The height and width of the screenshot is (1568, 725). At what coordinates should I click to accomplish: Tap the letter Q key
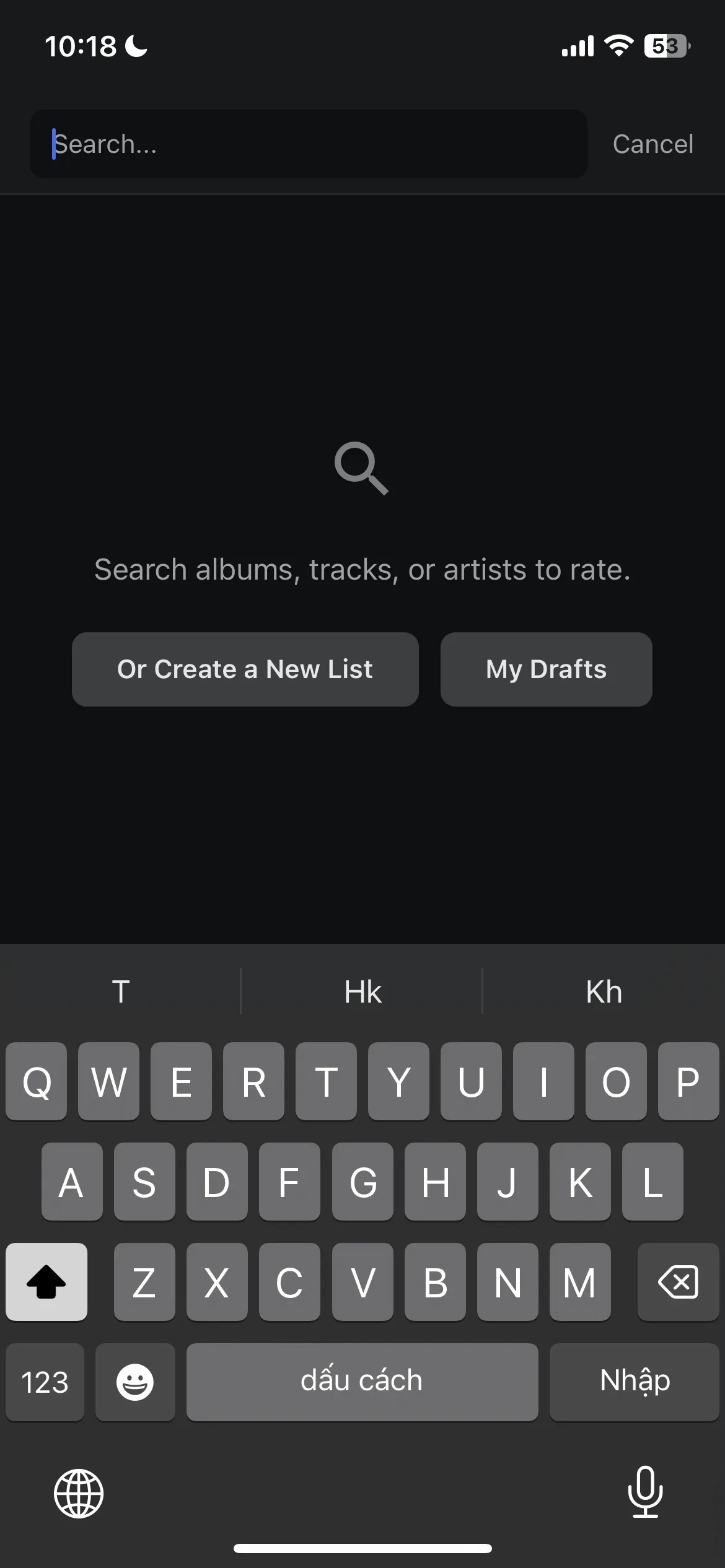coord(36,1082)
